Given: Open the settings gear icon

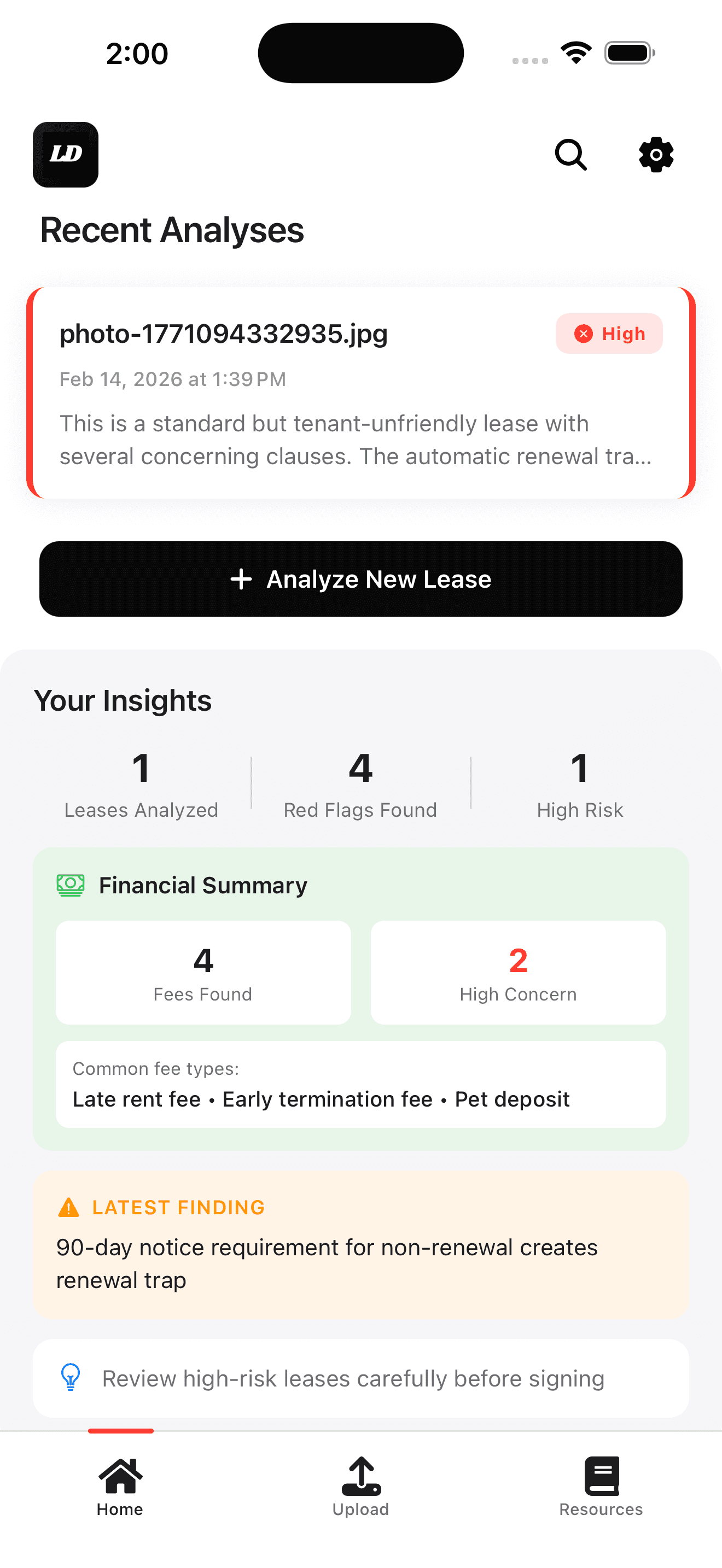Looking at the screenshot, I should (656, 155).
